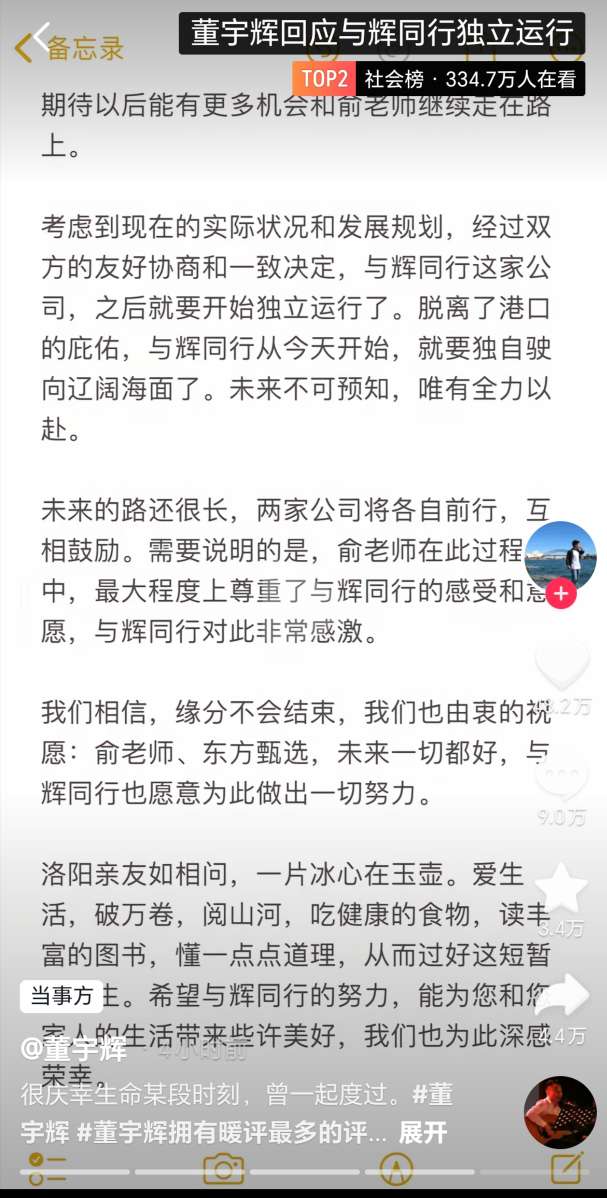The image size is (607, 1198).
Task: Open the author's profile avatar
Action: (560, 555)
